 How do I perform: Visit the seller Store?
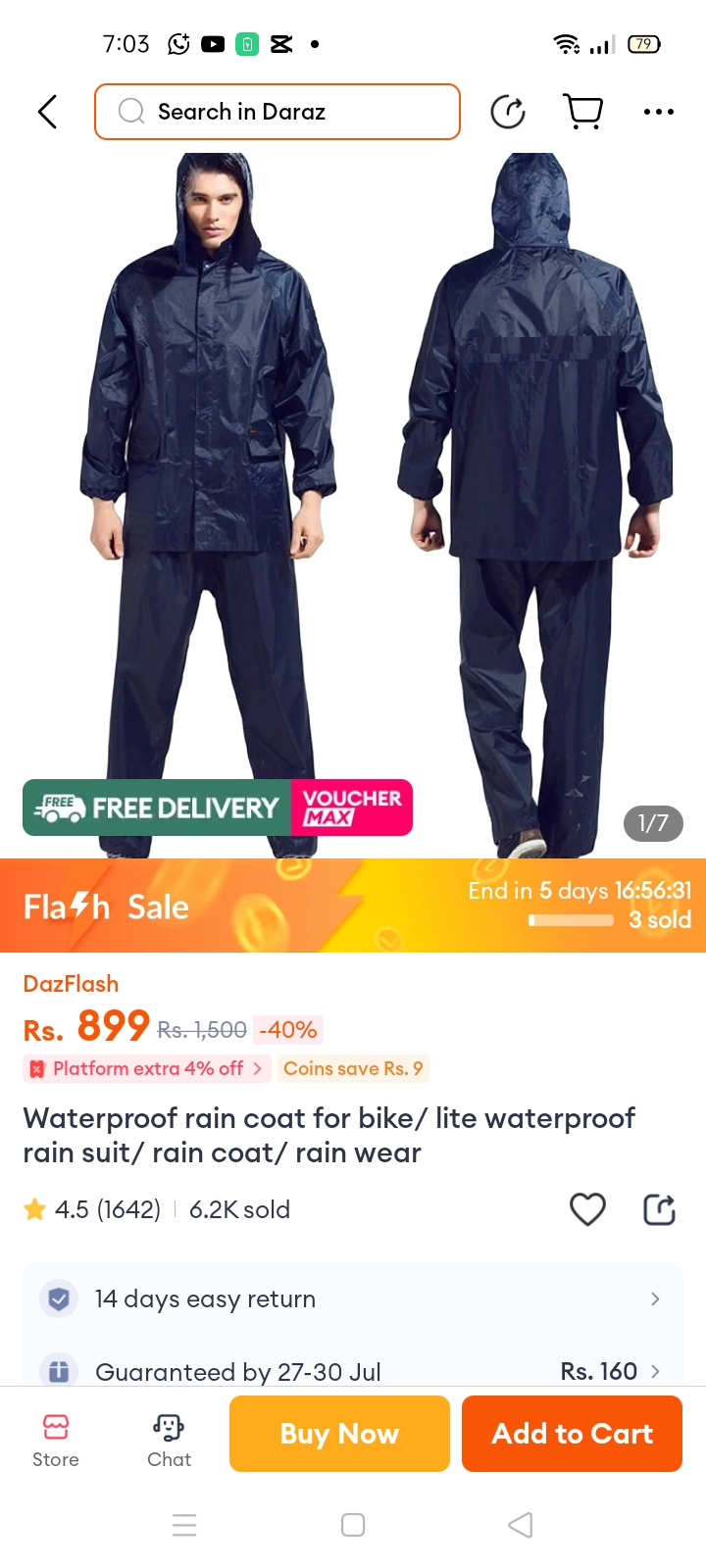(56, 1439)
